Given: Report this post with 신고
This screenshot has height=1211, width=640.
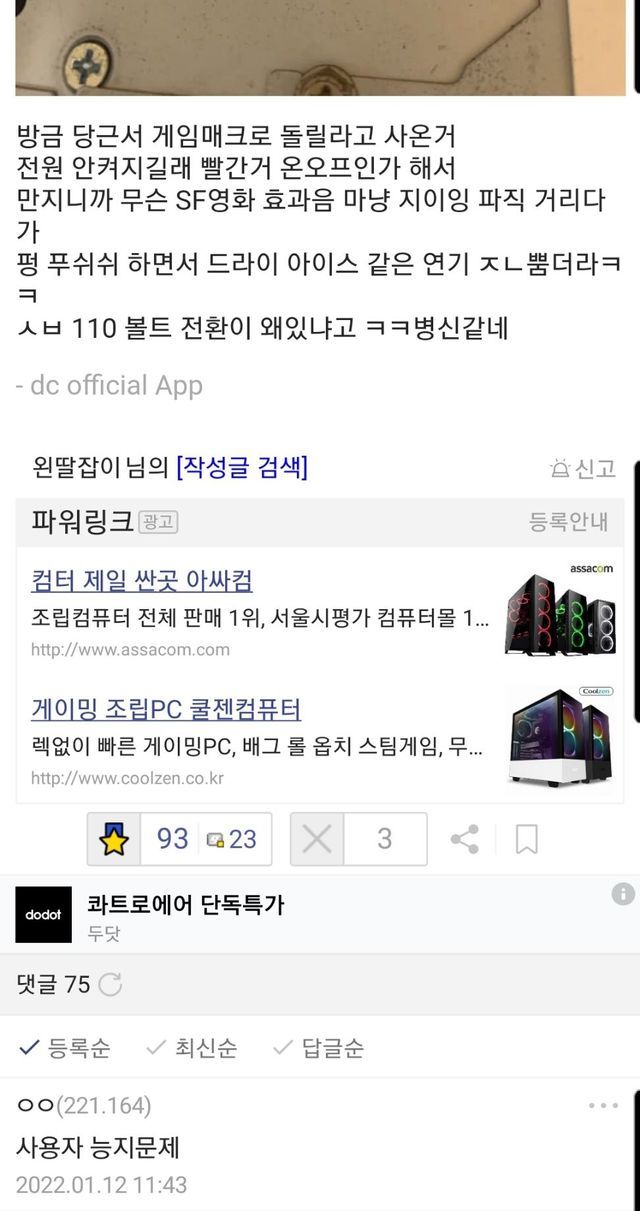Looking at the screenshot, I should click(583, 468).
